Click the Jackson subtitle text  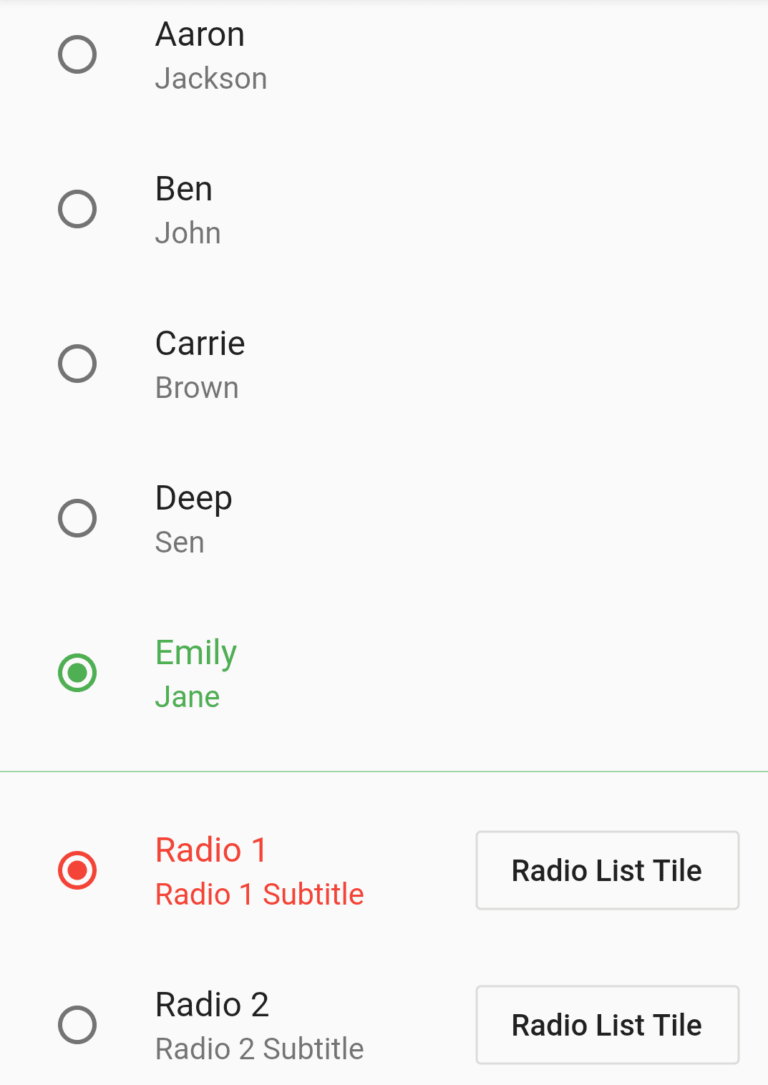click(x=211, y=78)
